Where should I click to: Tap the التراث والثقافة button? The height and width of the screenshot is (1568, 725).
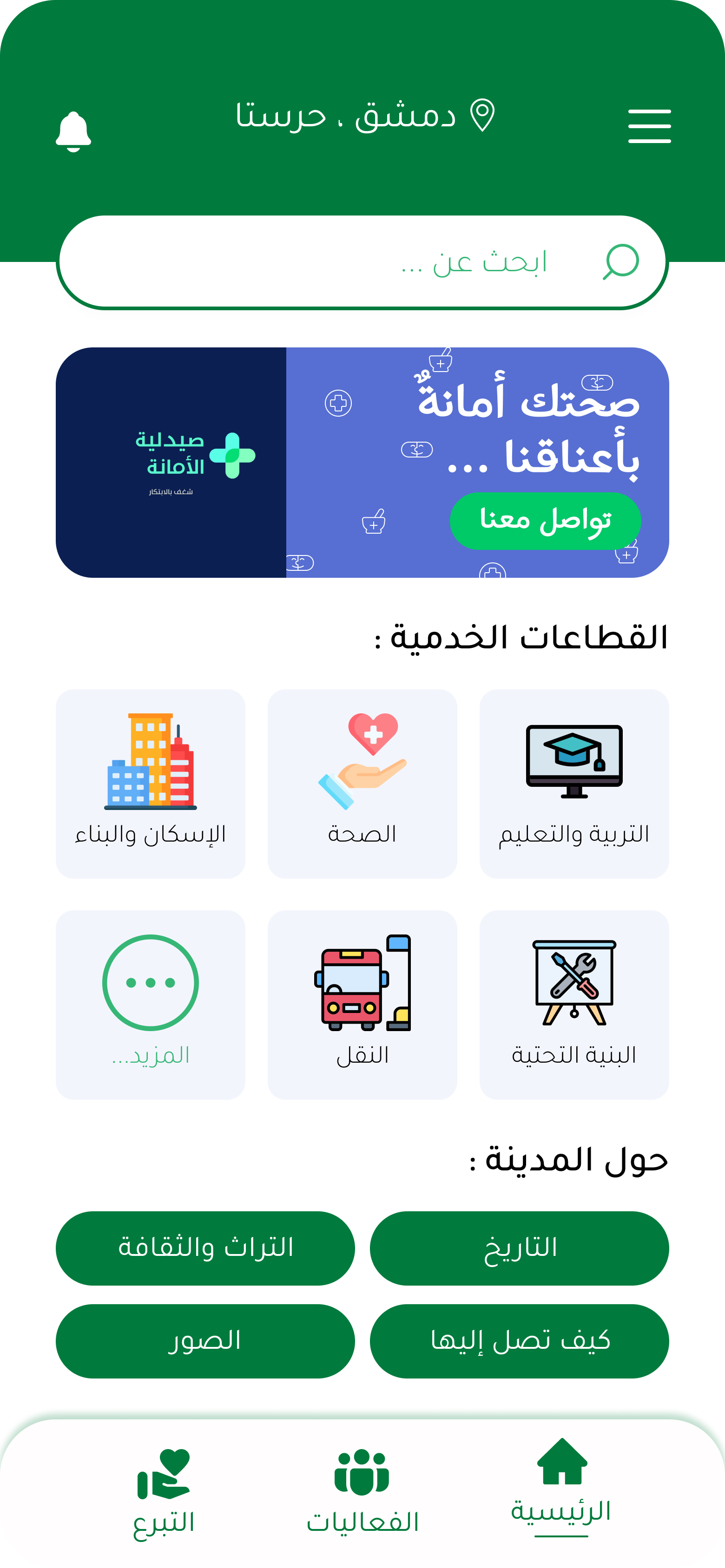coord(205,1248)
